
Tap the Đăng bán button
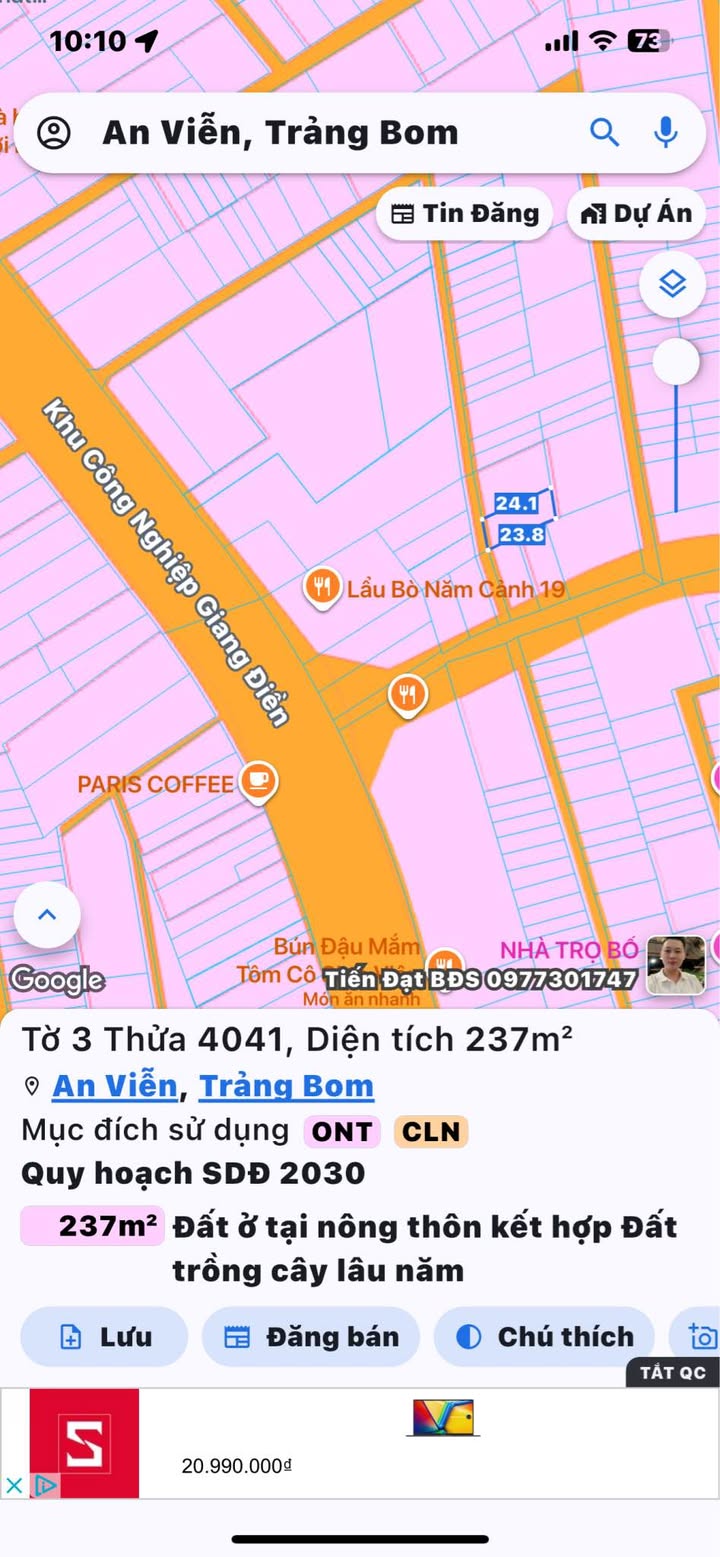coord(311,1336)
